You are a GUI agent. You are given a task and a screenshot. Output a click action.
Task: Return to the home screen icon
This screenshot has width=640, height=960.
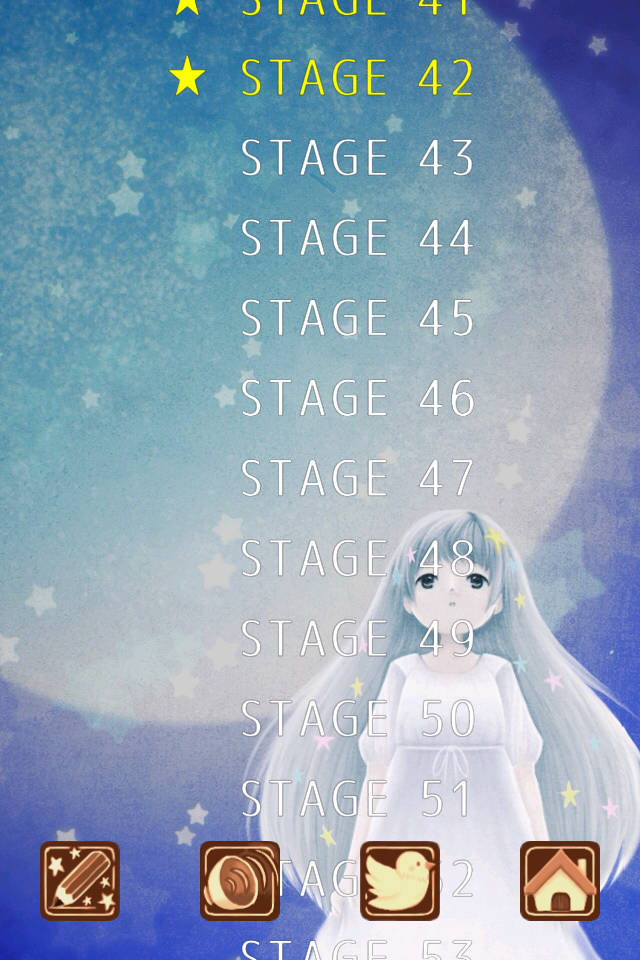[560, 881]
